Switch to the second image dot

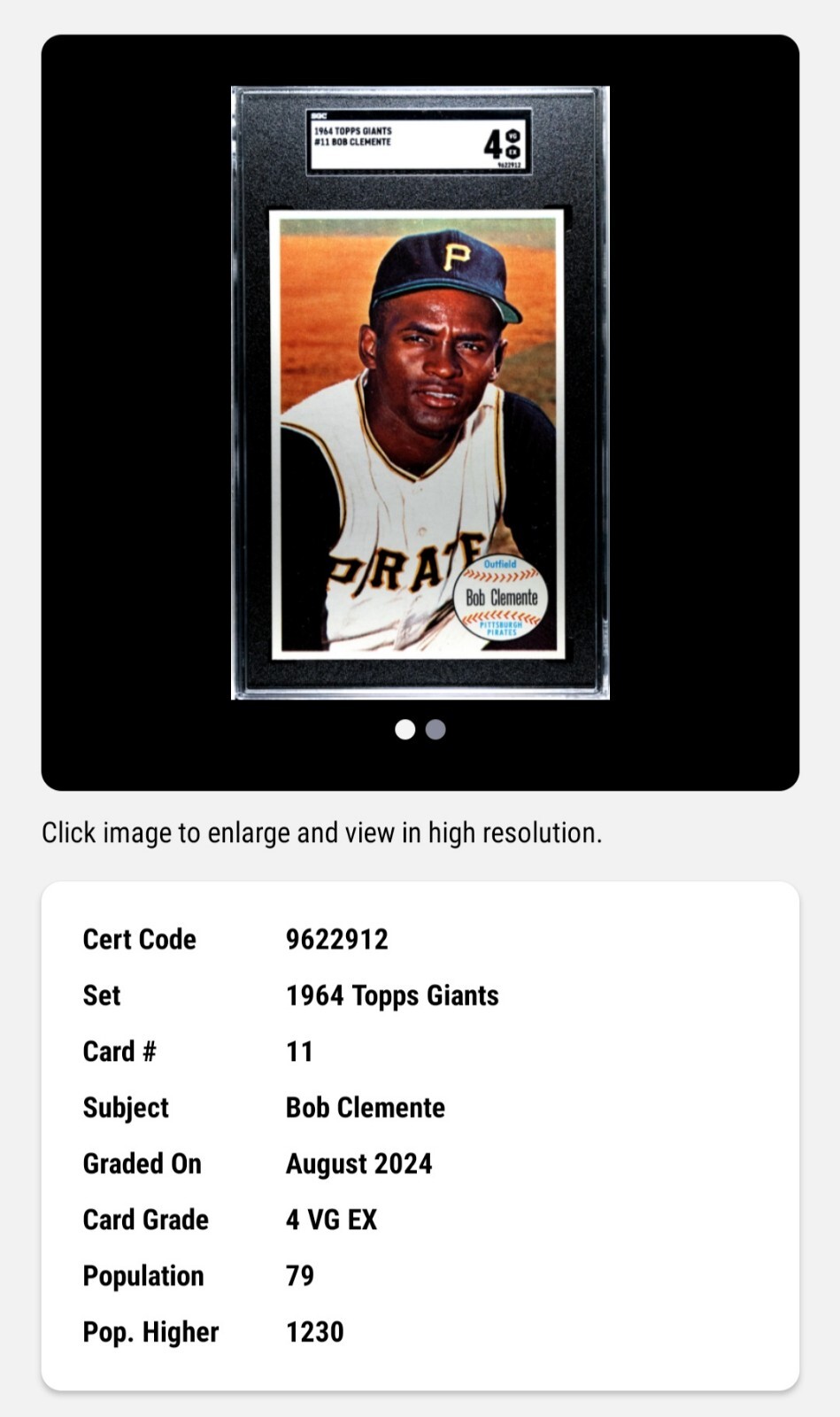(435, 729)
